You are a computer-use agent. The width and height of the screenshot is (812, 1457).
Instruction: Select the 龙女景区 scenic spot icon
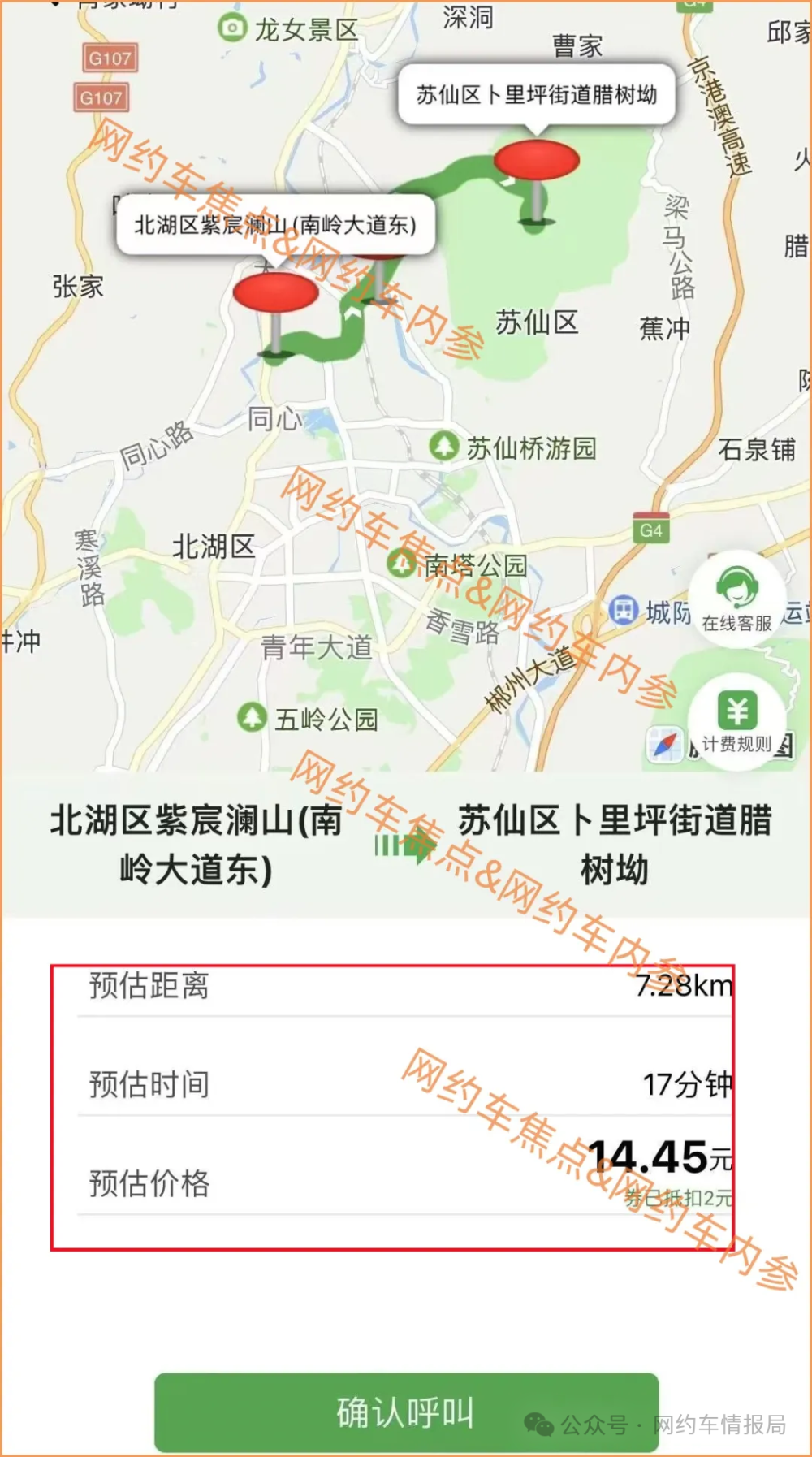coord(232,26)
